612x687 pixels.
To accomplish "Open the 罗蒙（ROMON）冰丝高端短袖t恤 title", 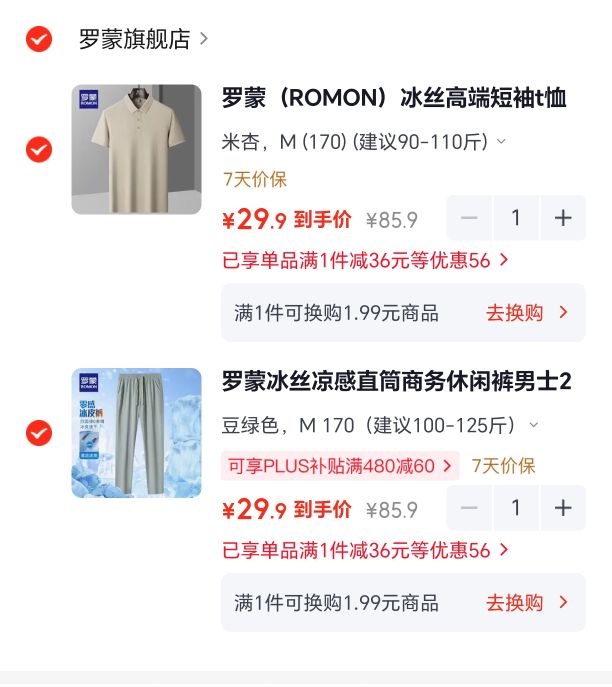I will [x=394, y=98].
